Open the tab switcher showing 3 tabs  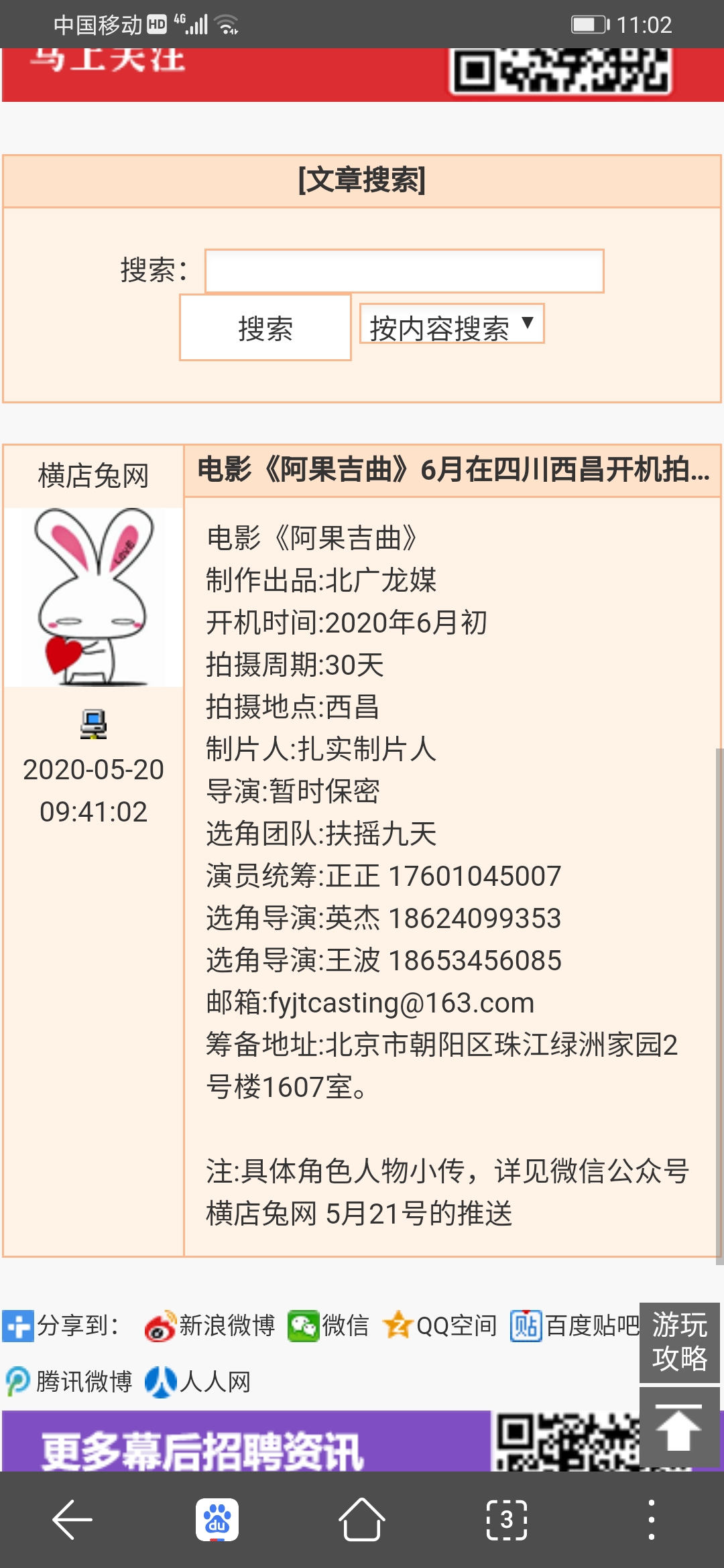tap(507, 1520)
